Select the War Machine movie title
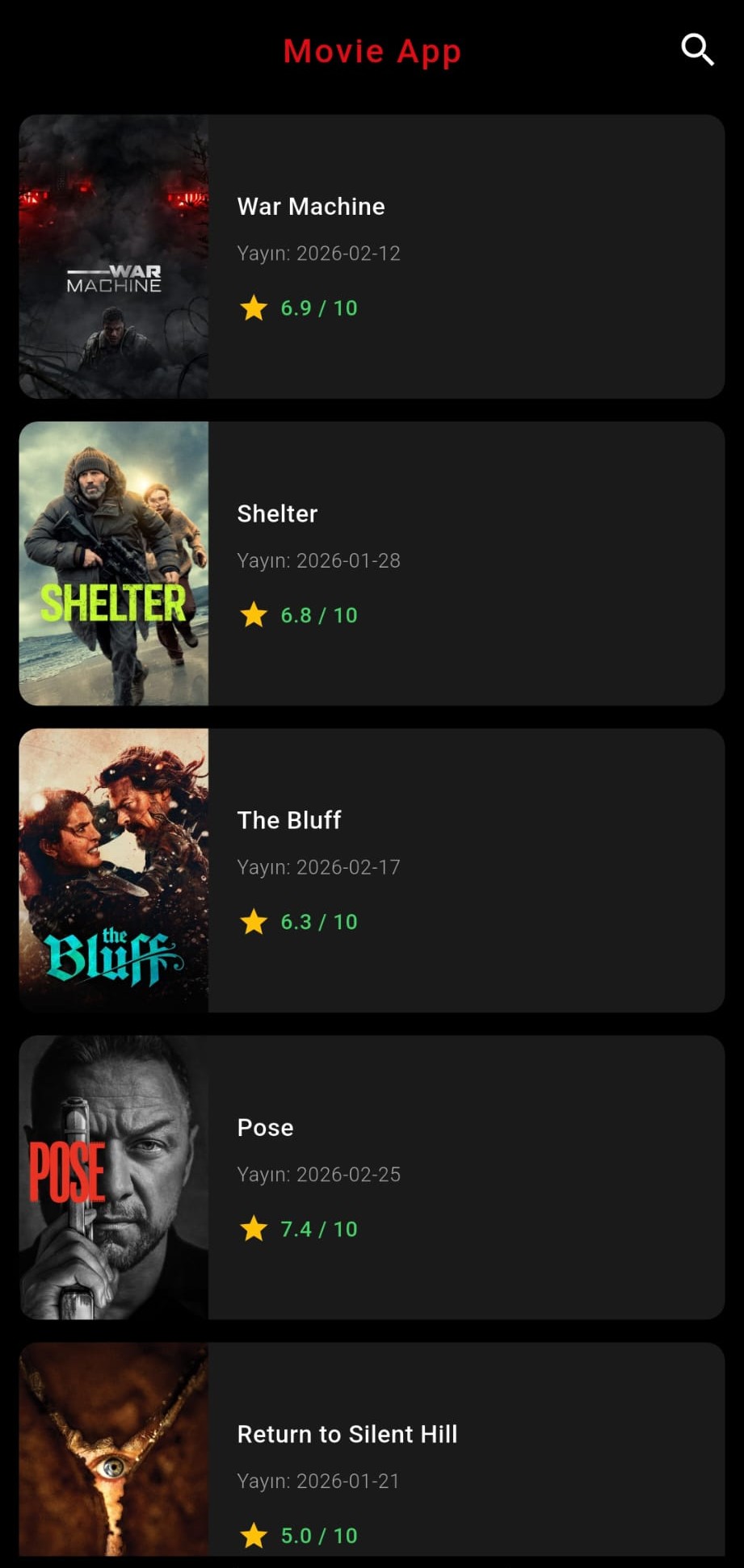 [x=310, y=207]
